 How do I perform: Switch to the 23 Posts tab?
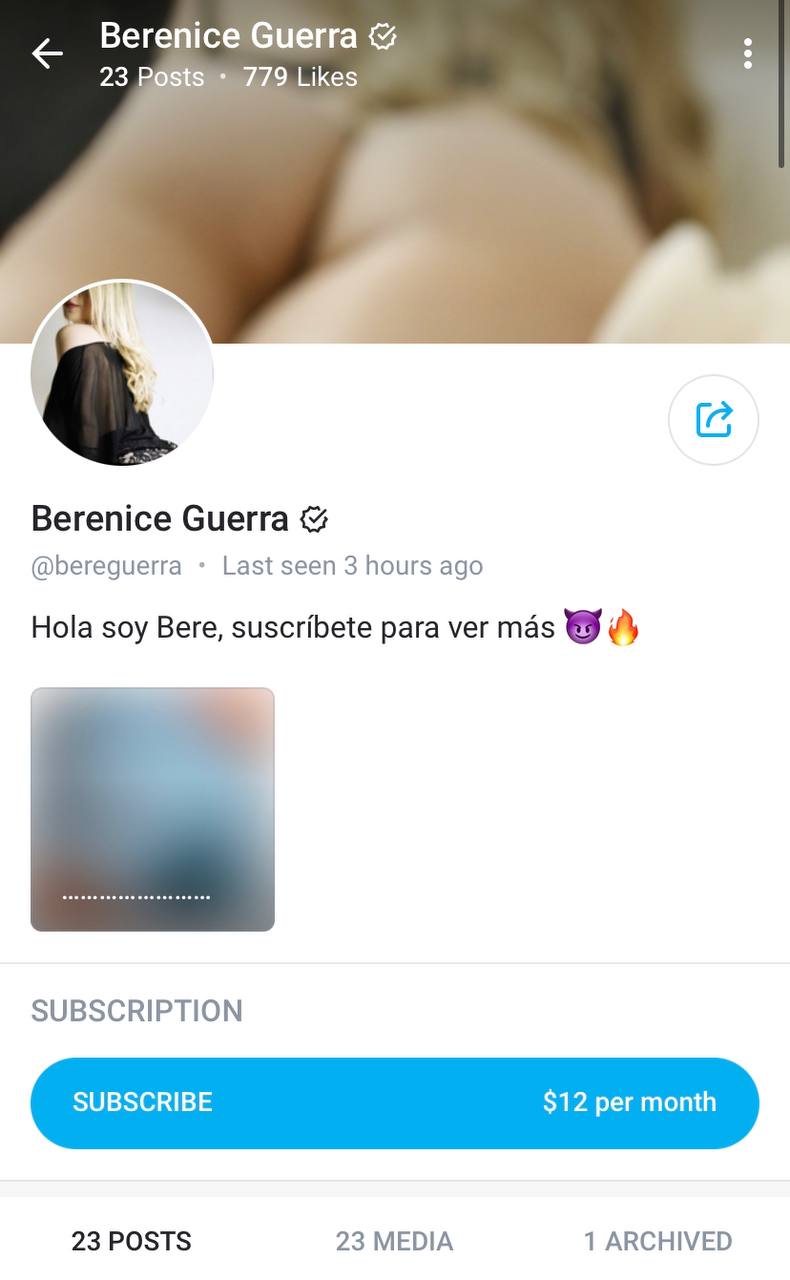point(131,1241)
